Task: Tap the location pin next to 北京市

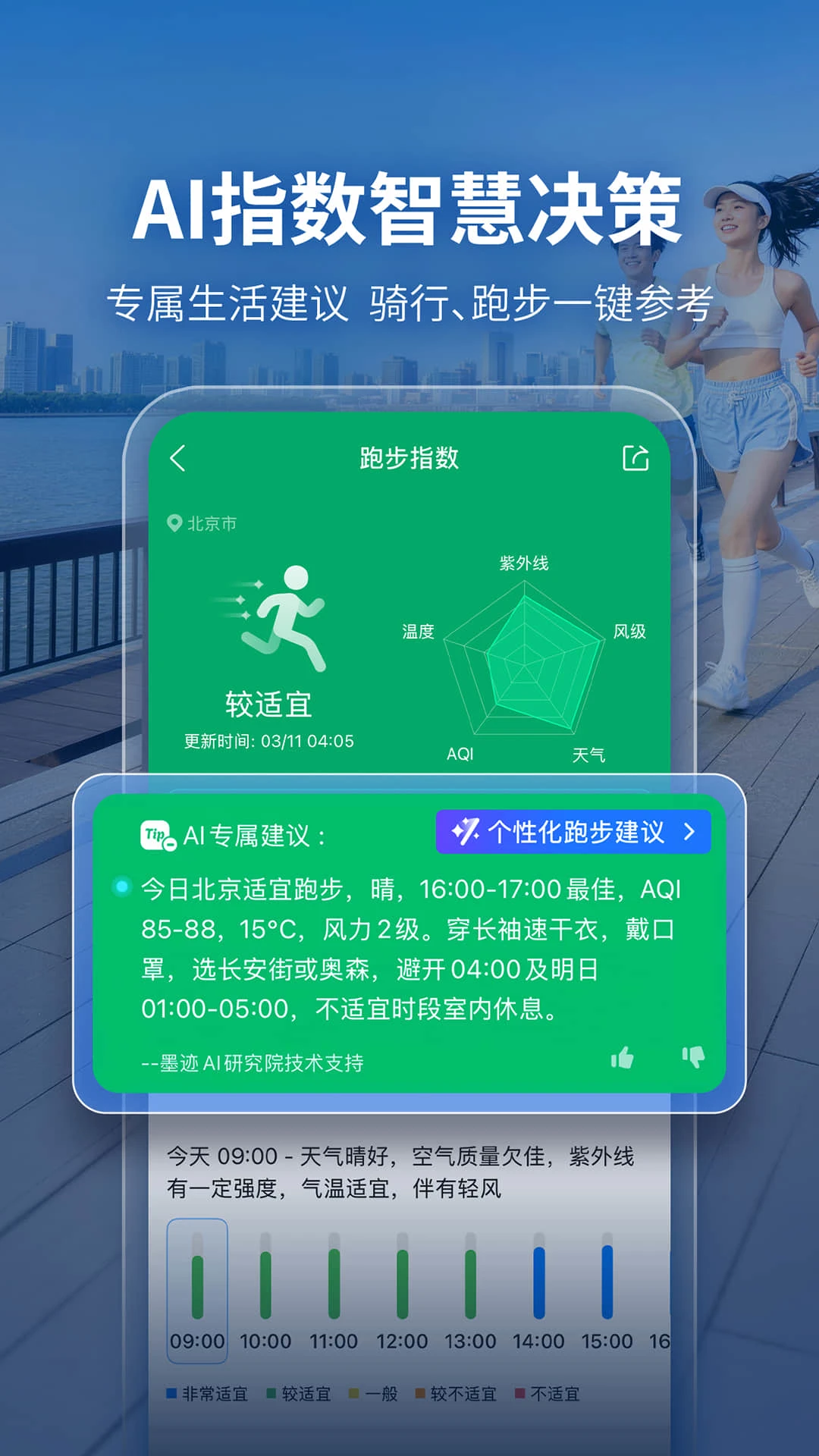Action: [x=175, y=522]
